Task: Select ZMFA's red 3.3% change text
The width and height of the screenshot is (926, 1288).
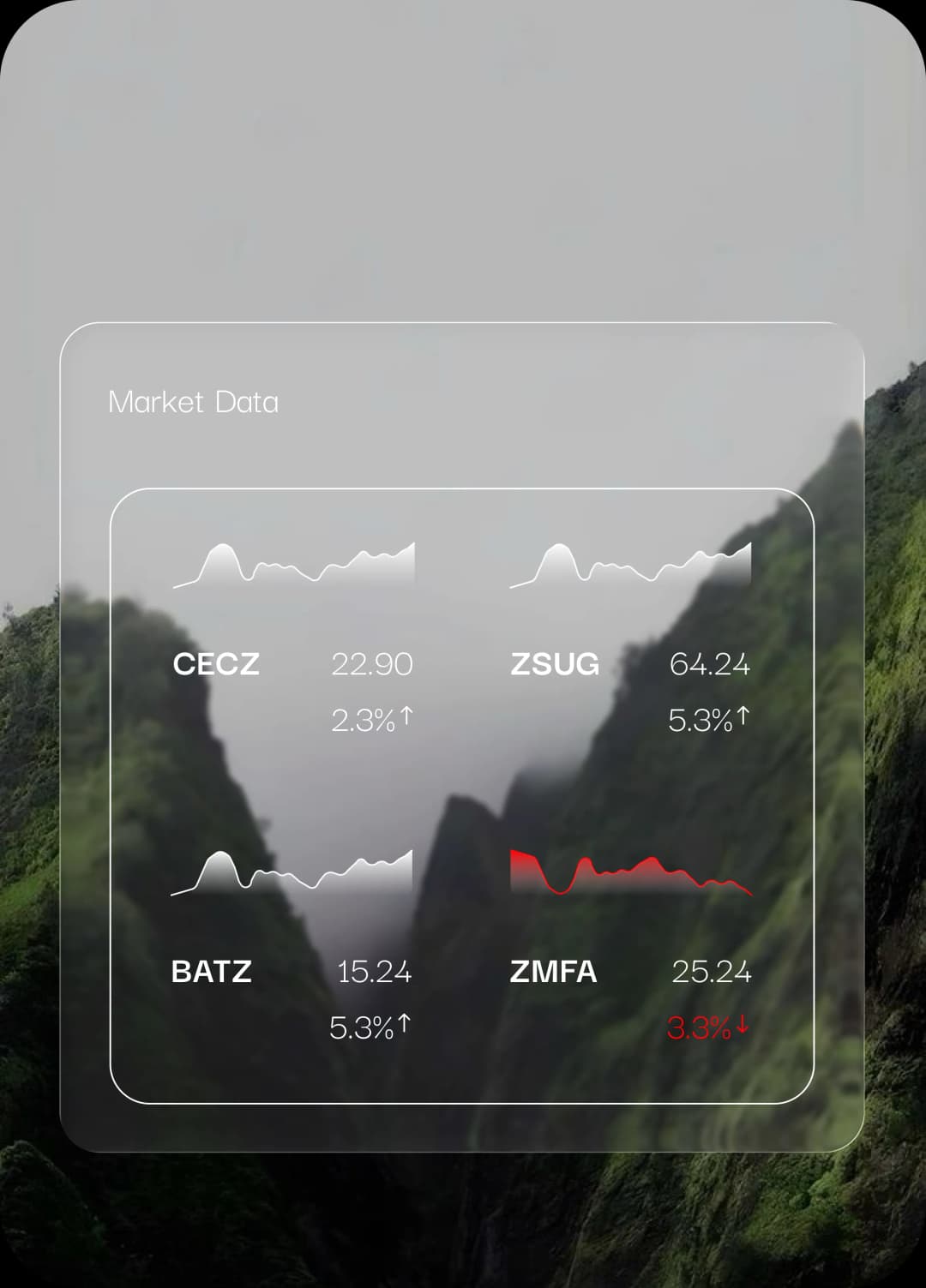Action: pos(700,1027)
